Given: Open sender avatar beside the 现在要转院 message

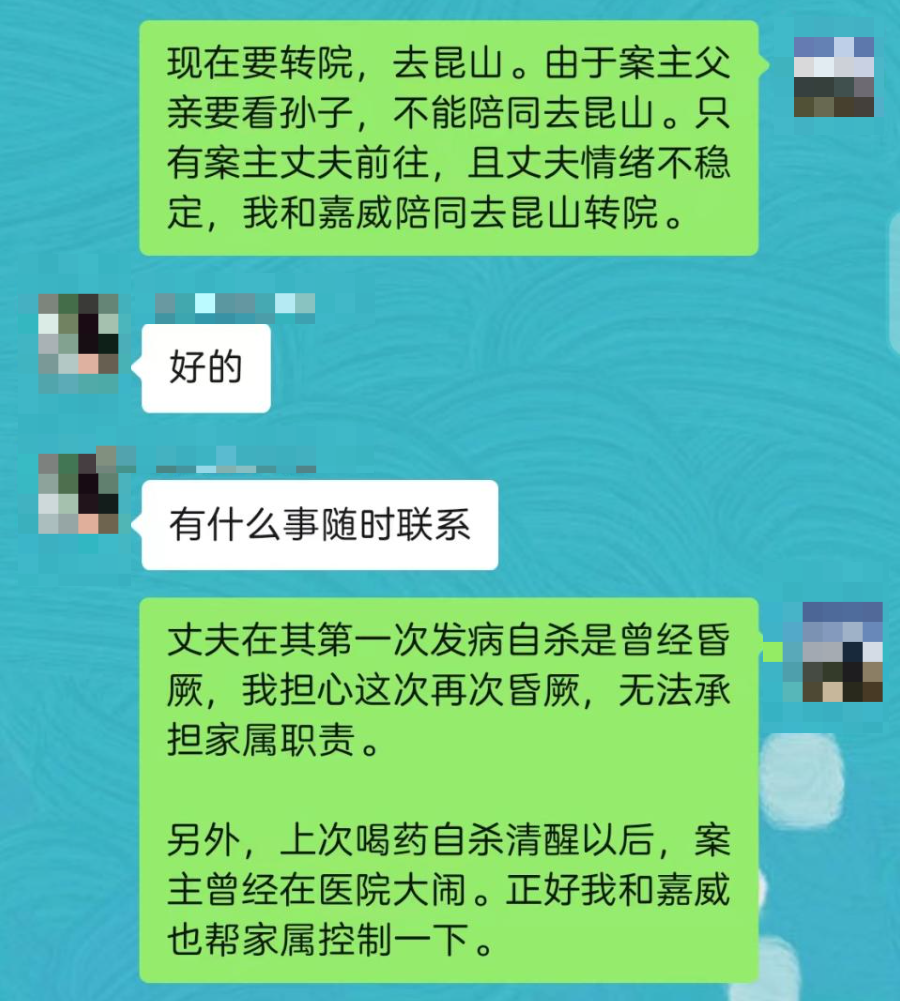Looking at the screenshot, I should [x=834, y=77].
